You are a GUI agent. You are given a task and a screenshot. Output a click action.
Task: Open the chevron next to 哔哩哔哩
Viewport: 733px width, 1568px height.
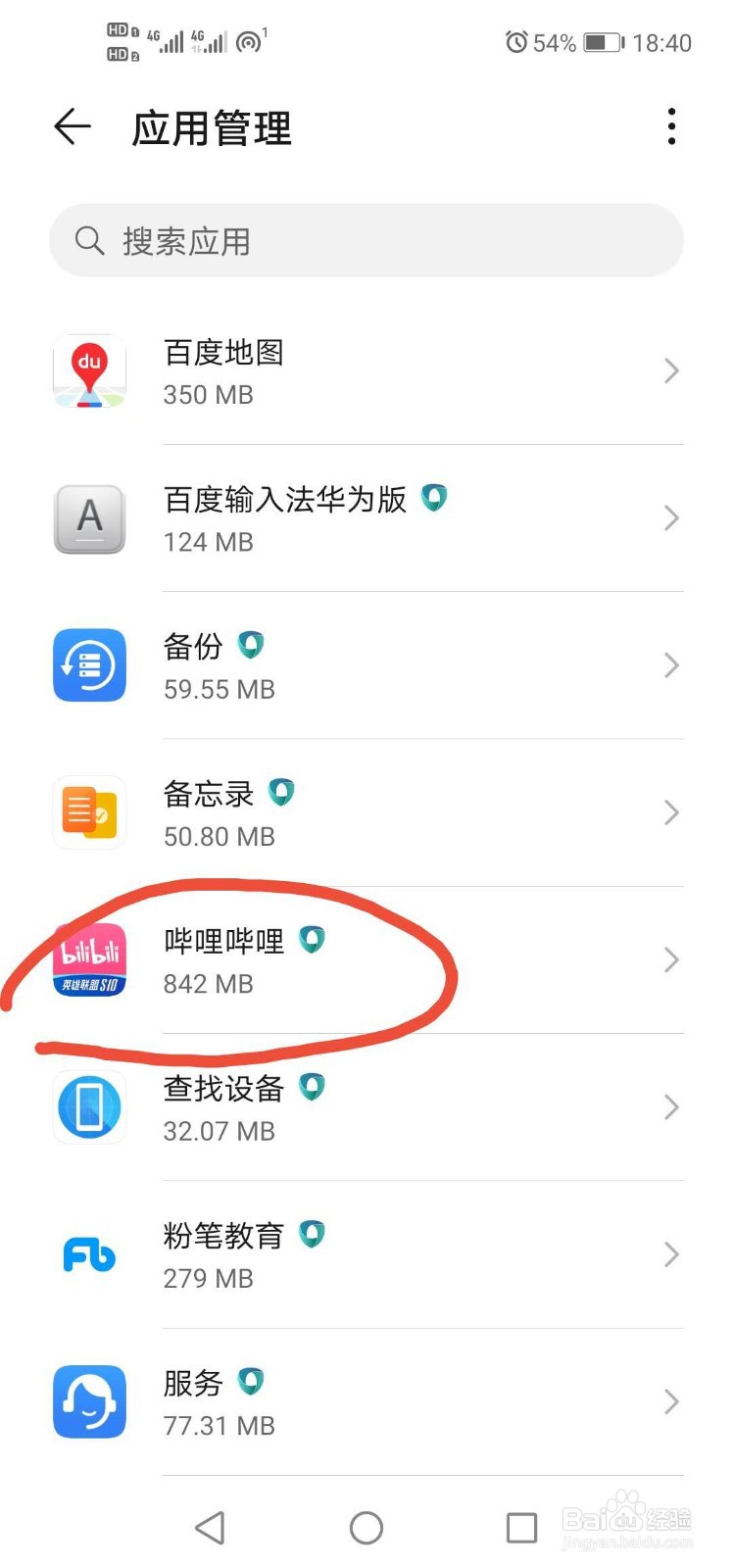[671, 960]
